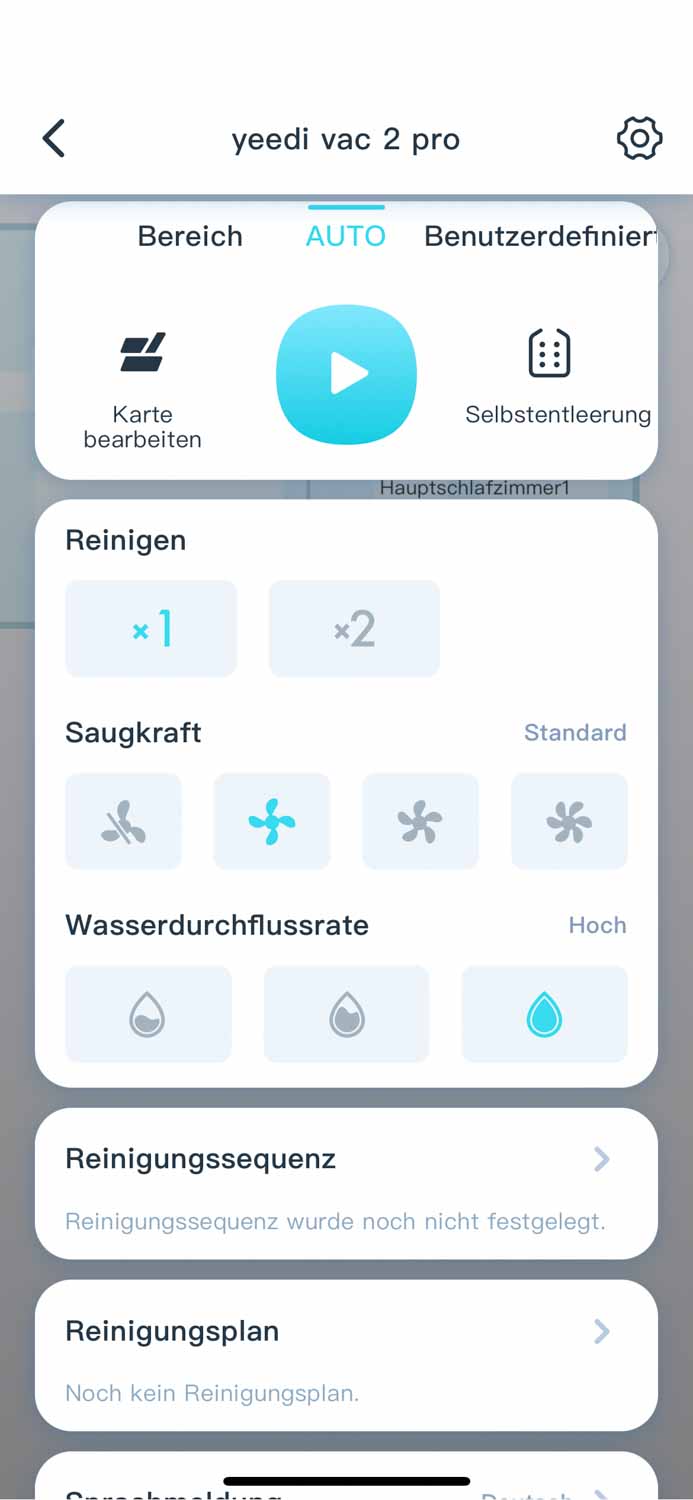Choose the third, stronger suction level

[x=420, y=822]
